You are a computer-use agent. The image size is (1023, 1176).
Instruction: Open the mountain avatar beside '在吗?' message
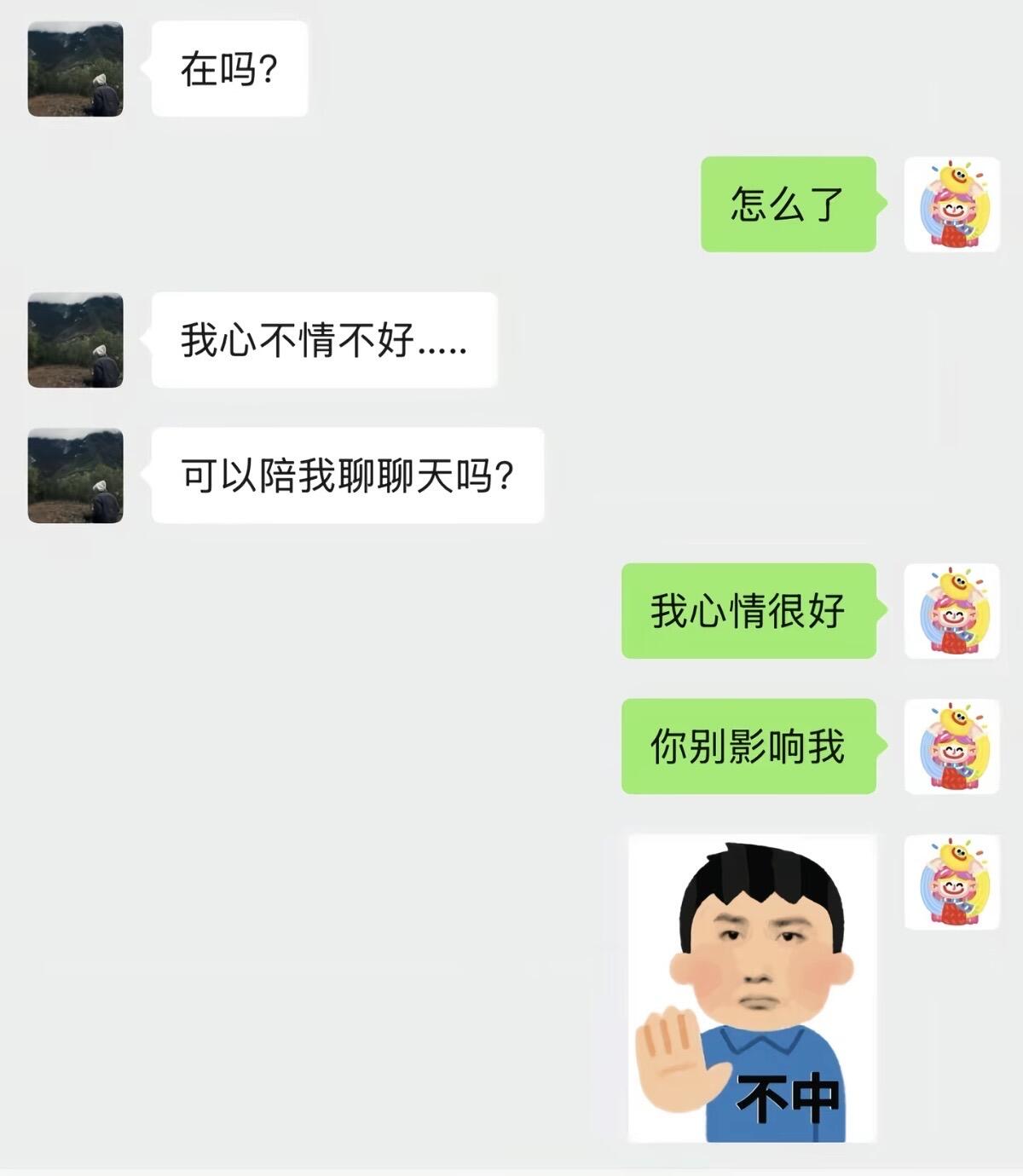point(75,71)
